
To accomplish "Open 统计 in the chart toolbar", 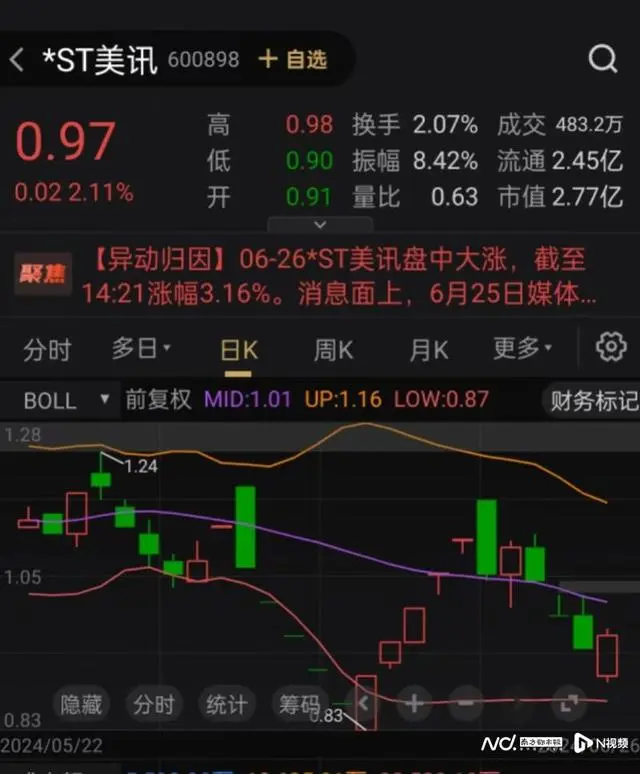I will pos(226,704).
